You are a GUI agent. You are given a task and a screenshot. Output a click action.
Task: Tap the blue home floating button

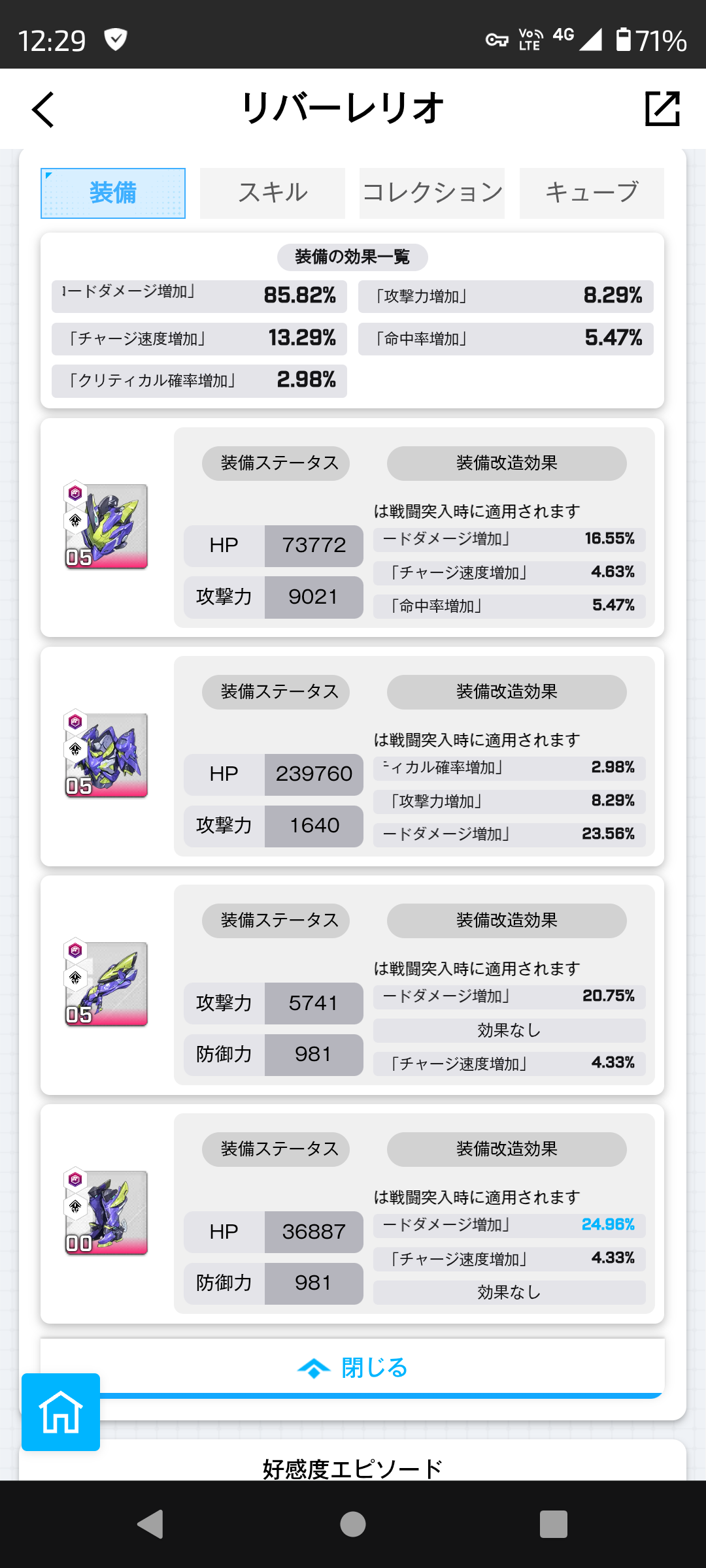61,1412
